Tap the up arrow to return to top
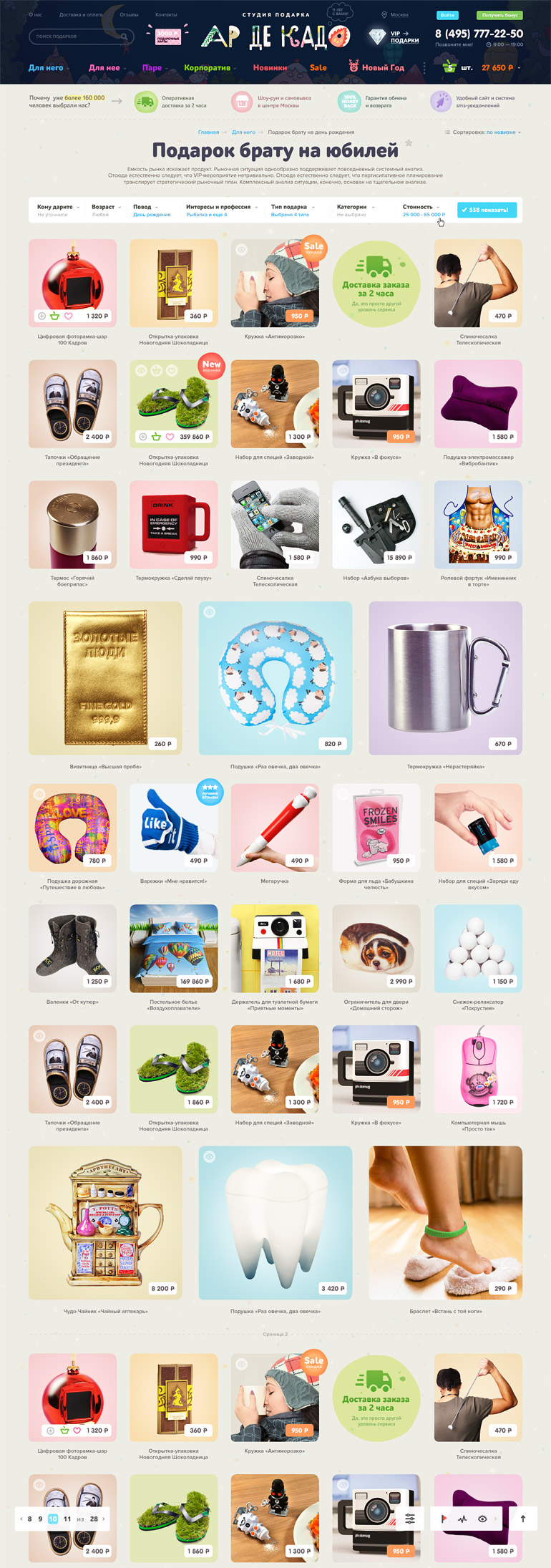Image resolution: width=551 pixels, height=1568 pixels. coord(523,1519)
